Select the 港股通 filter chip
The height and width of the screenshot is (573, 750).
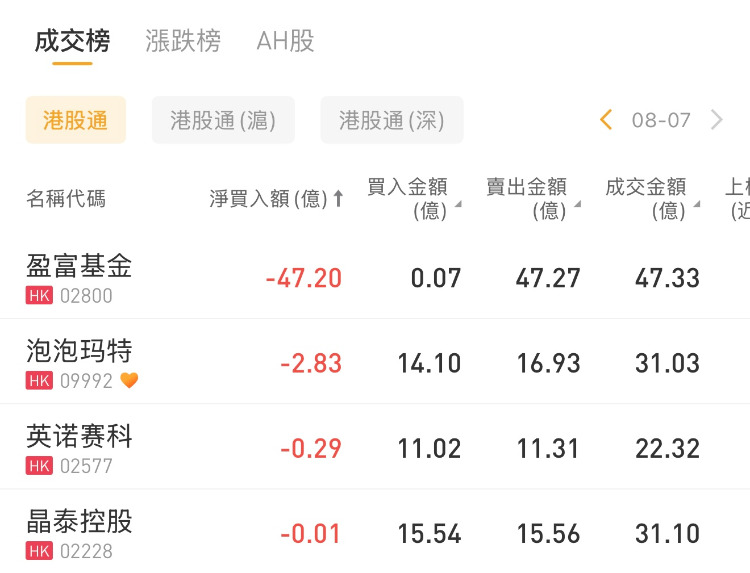click(76, 120)
